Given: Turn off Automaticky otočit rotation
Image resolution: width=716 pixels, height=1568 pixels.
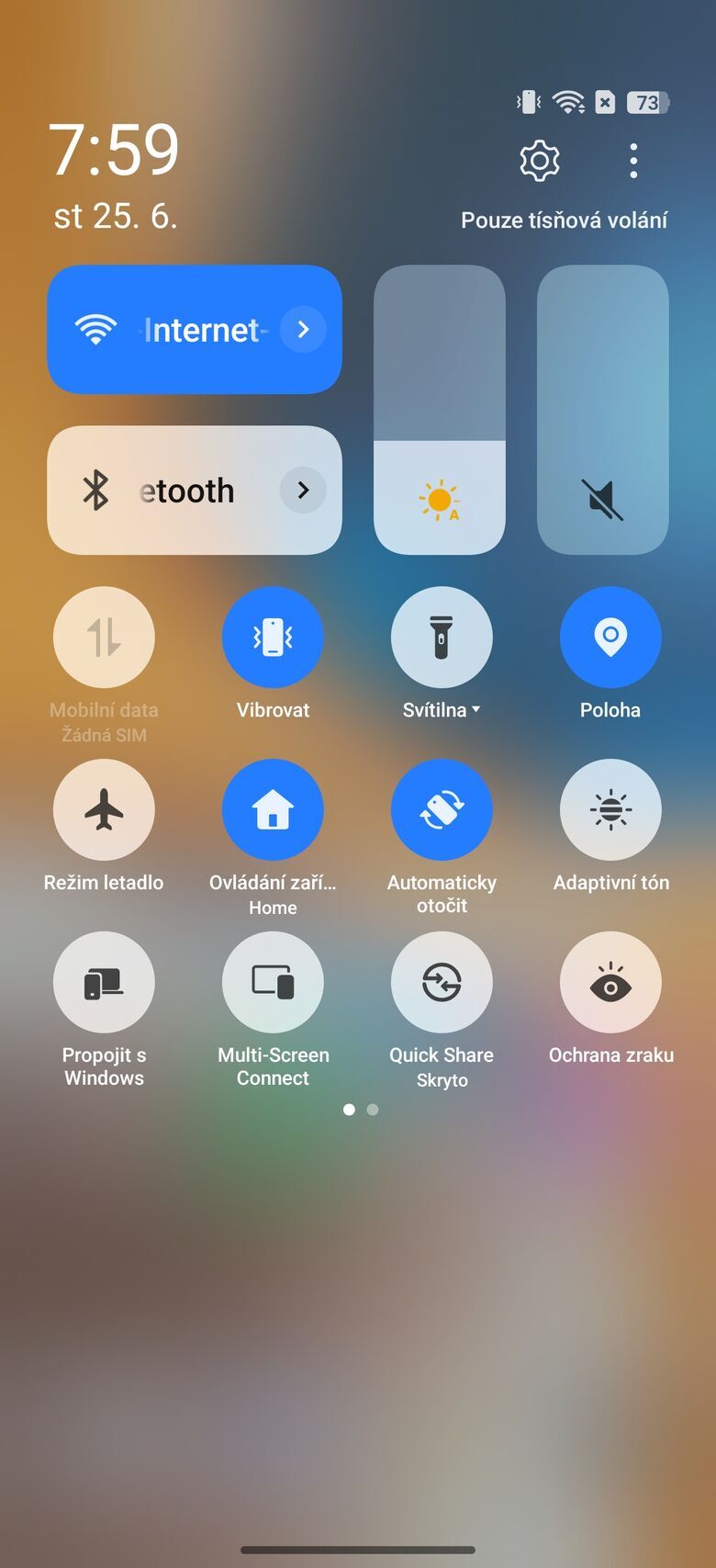Looking at the screenshot, I should click(x=442, y=810).
